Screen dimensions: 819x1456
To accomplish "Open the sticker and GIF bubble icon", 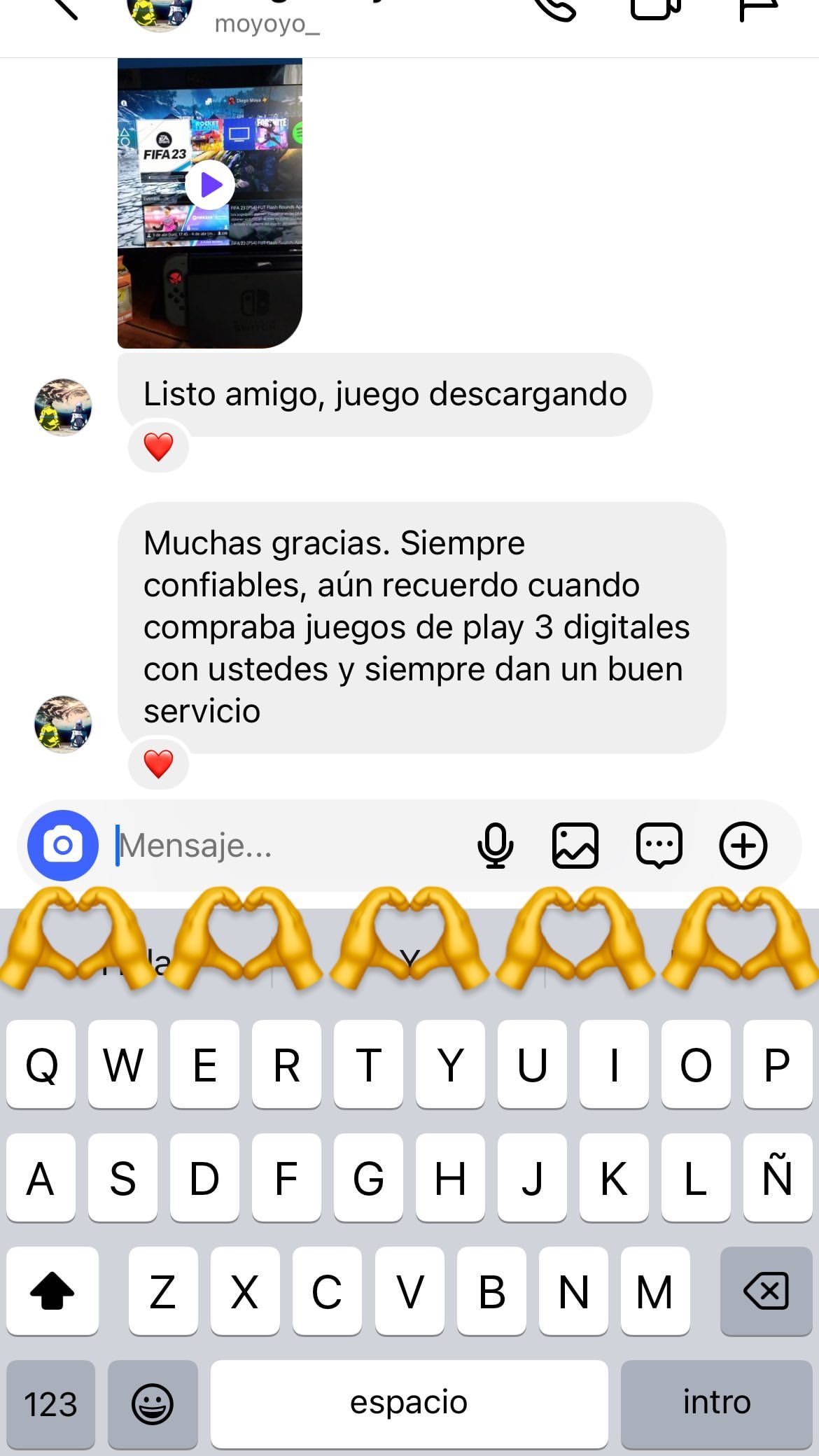I will tap(659, 846).
